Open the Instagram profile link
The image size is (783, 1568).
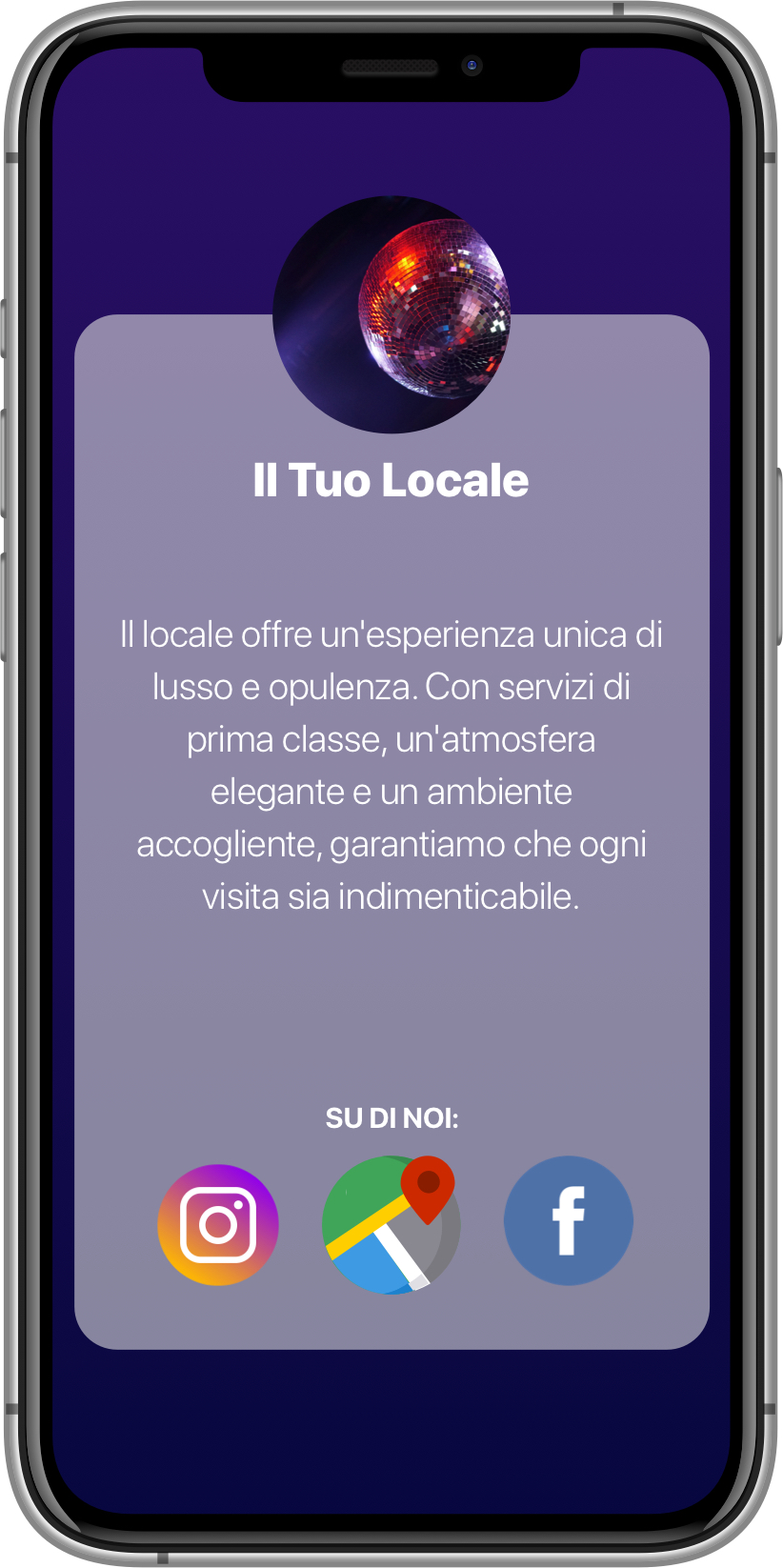[218, 1224]
